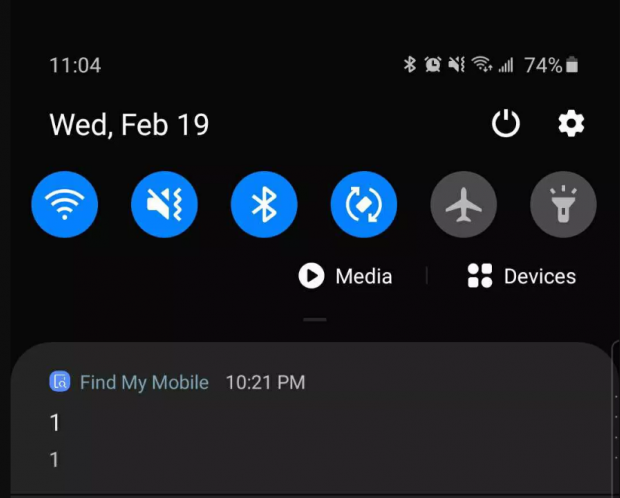The image size is (620, 498).
Task: Open the Media panel
Action: pos(346,276)
